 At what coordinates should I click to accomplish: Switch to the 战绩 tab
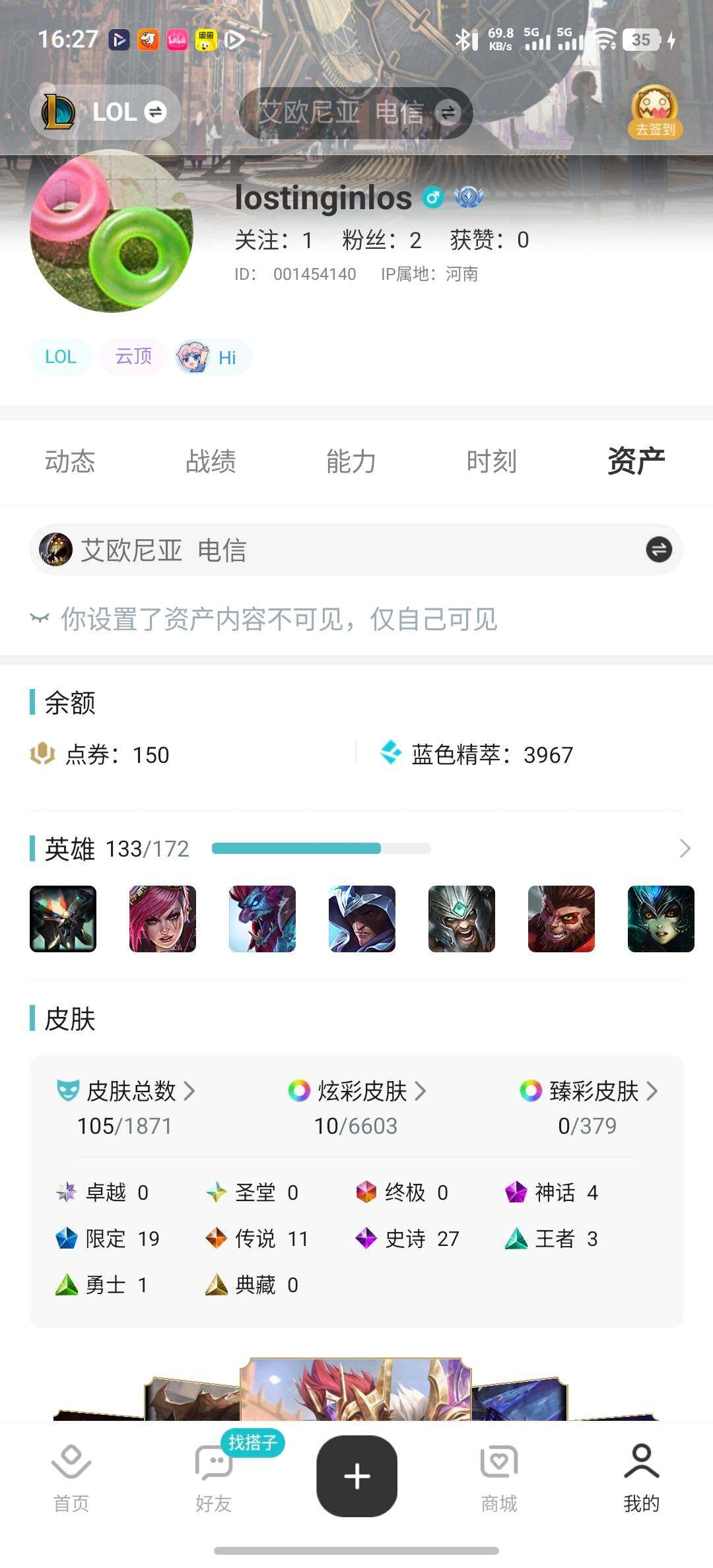coord(211,461)
